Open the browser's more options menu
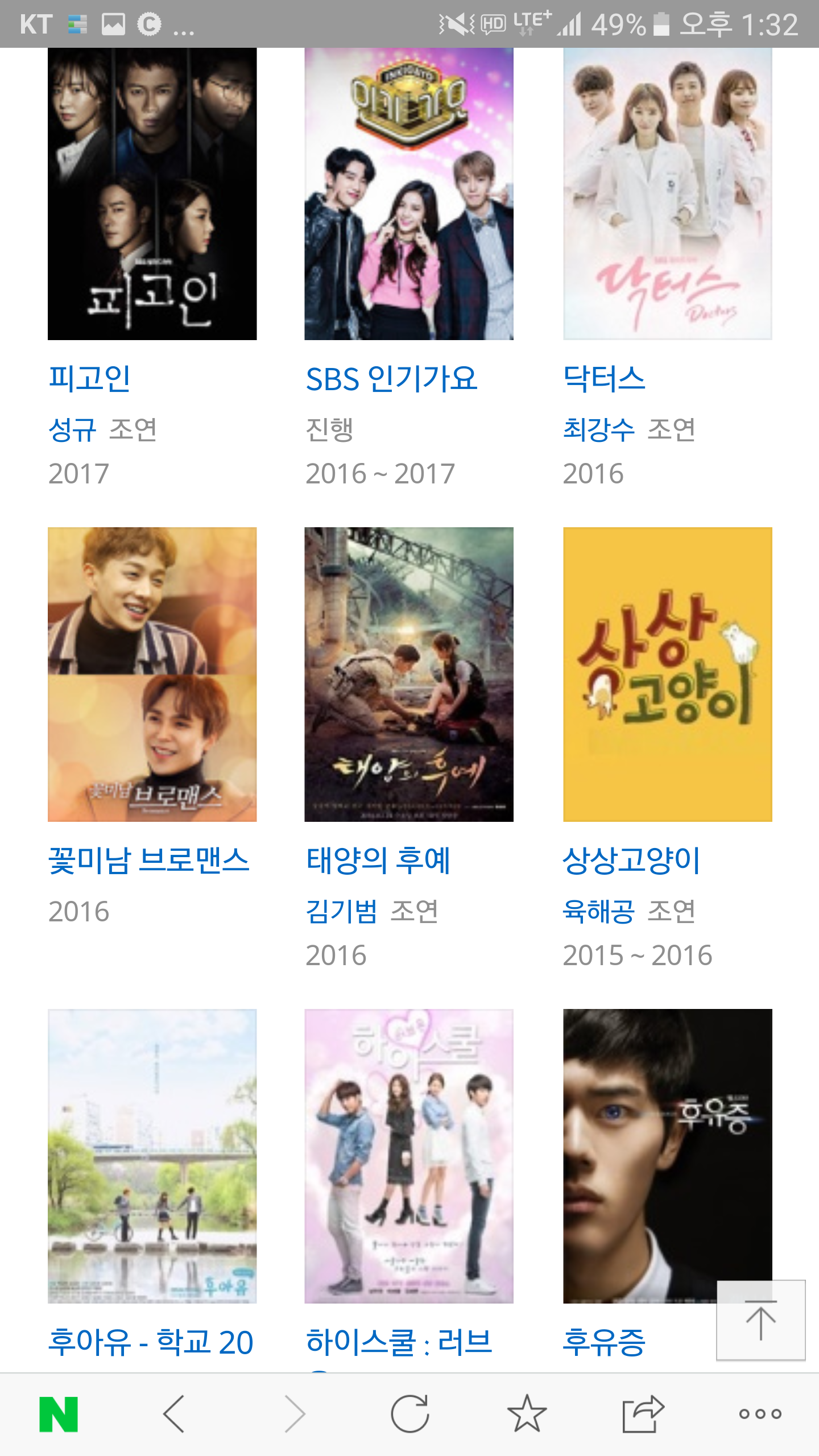819x1456 pixels. pos(760,1414)
